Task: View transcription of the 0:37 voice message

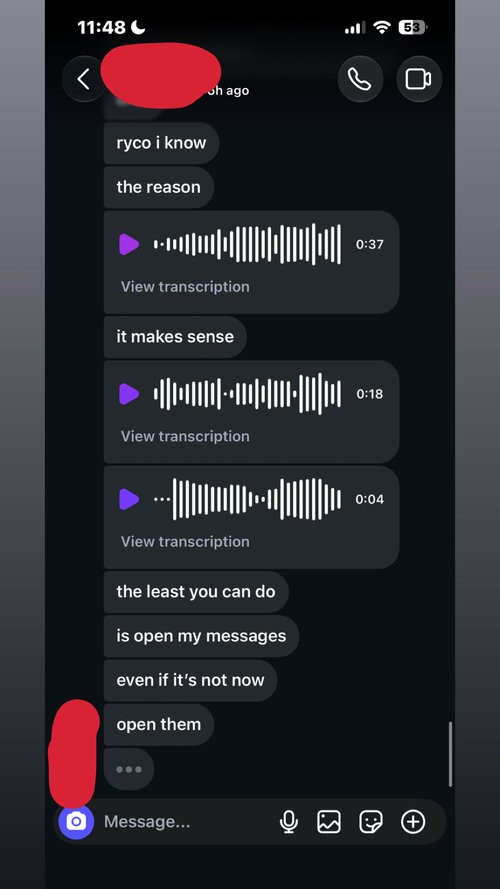Action: point(185,286)
